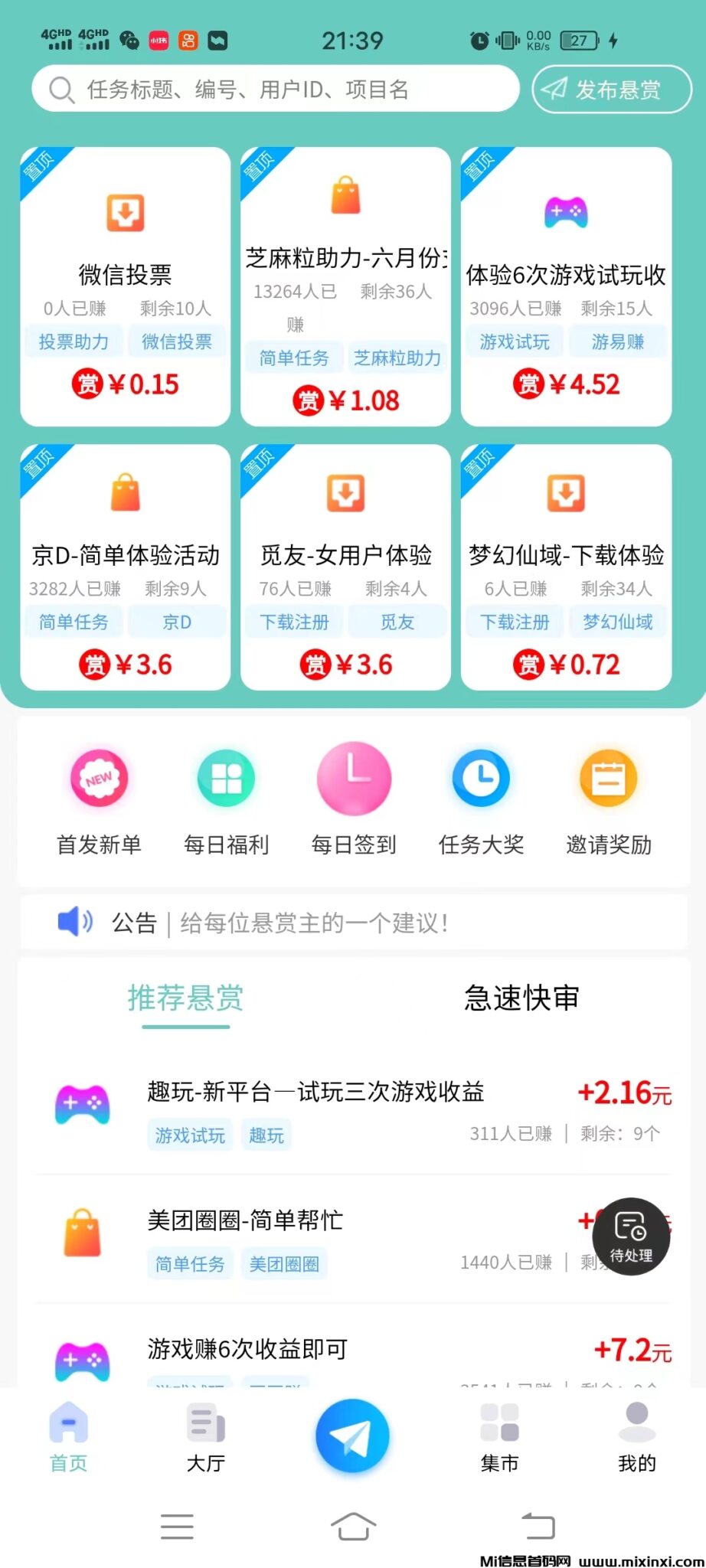
Task: Tap the 游戏试玩 tag under 趣玩 task
Action: [189, 1135]
